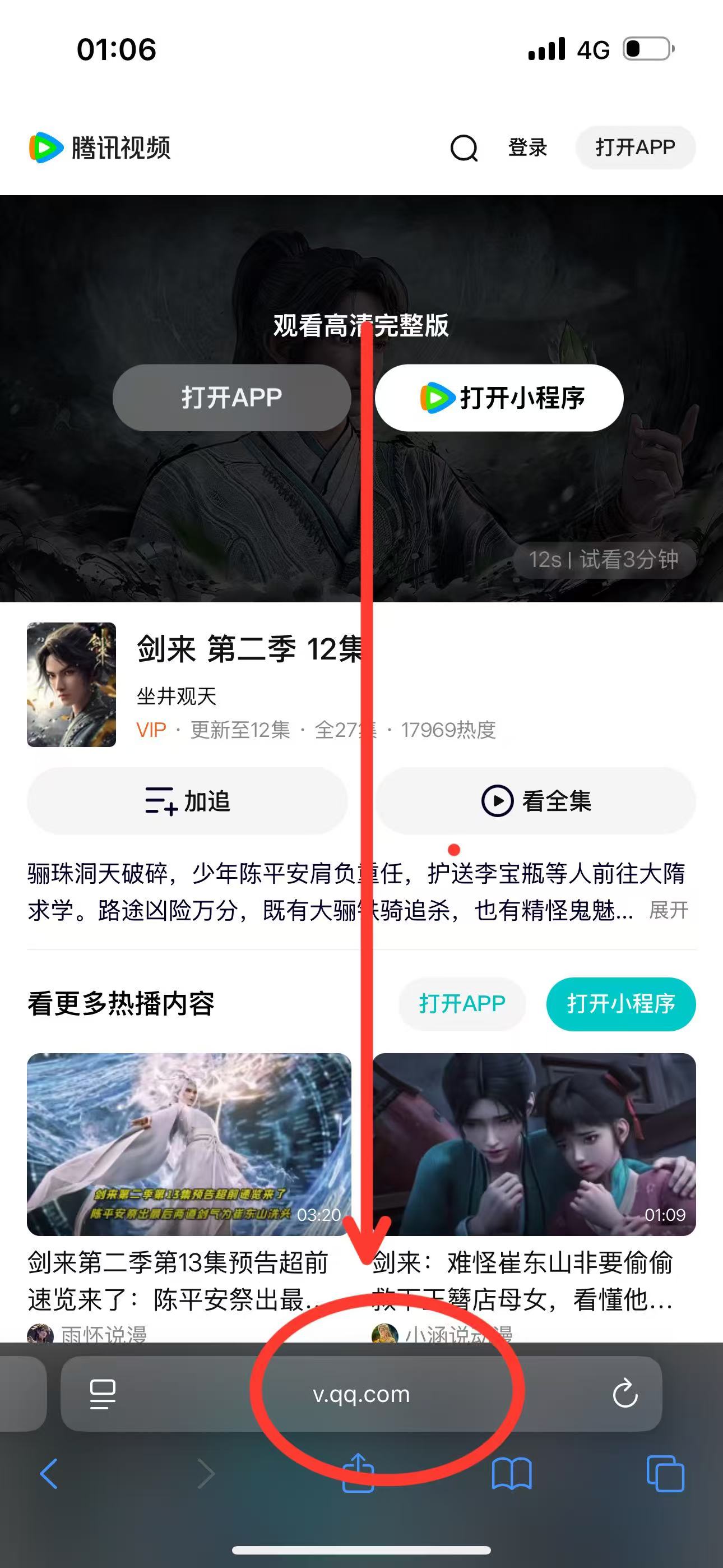The height and width of the screenshot is (1568, 723).
Task: Tap the 12s trial progress badge
Action: (x=605, y=560)
